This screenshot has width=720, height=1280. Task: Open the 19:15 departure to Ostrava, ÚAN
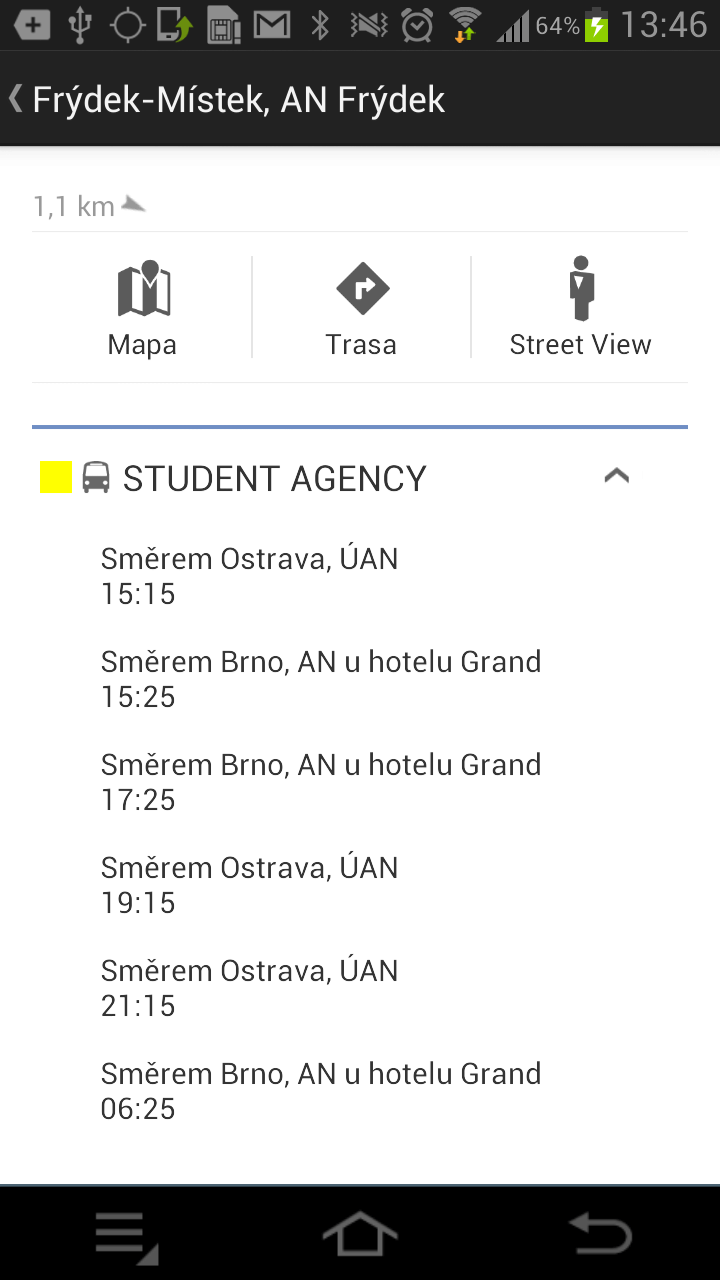(x=360, y=885)
